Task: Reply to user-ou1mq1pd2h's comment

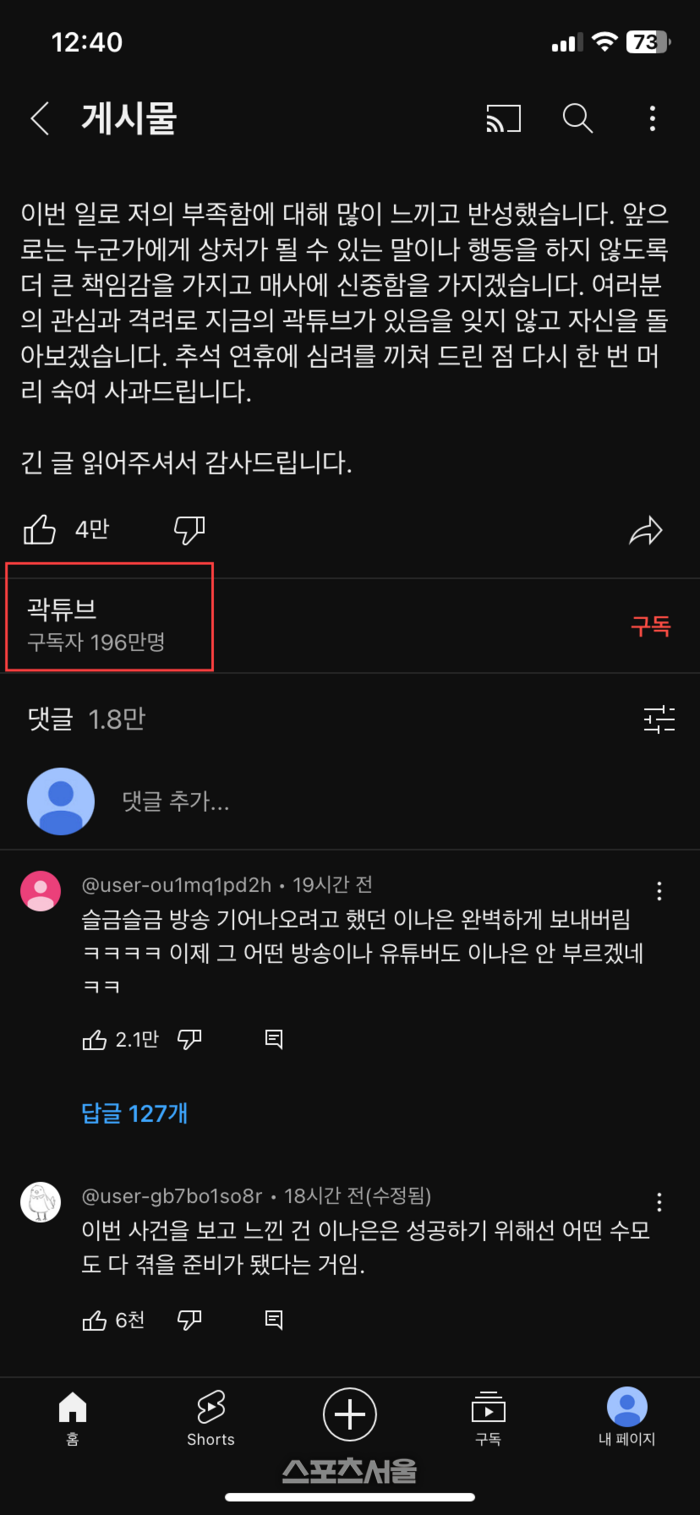Action: point(273,1040)
